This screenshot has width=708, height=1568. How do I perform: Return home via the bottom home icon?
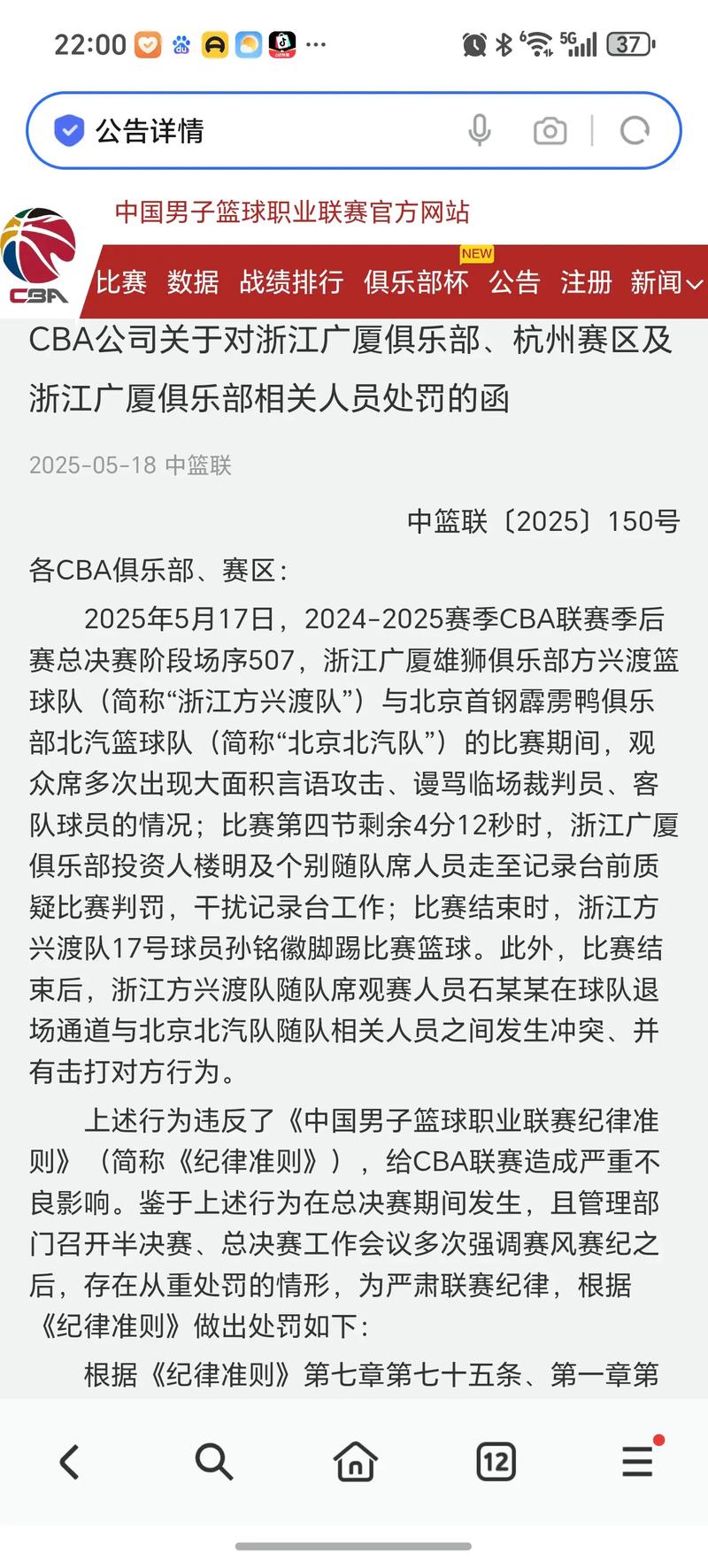(354, 1462)
